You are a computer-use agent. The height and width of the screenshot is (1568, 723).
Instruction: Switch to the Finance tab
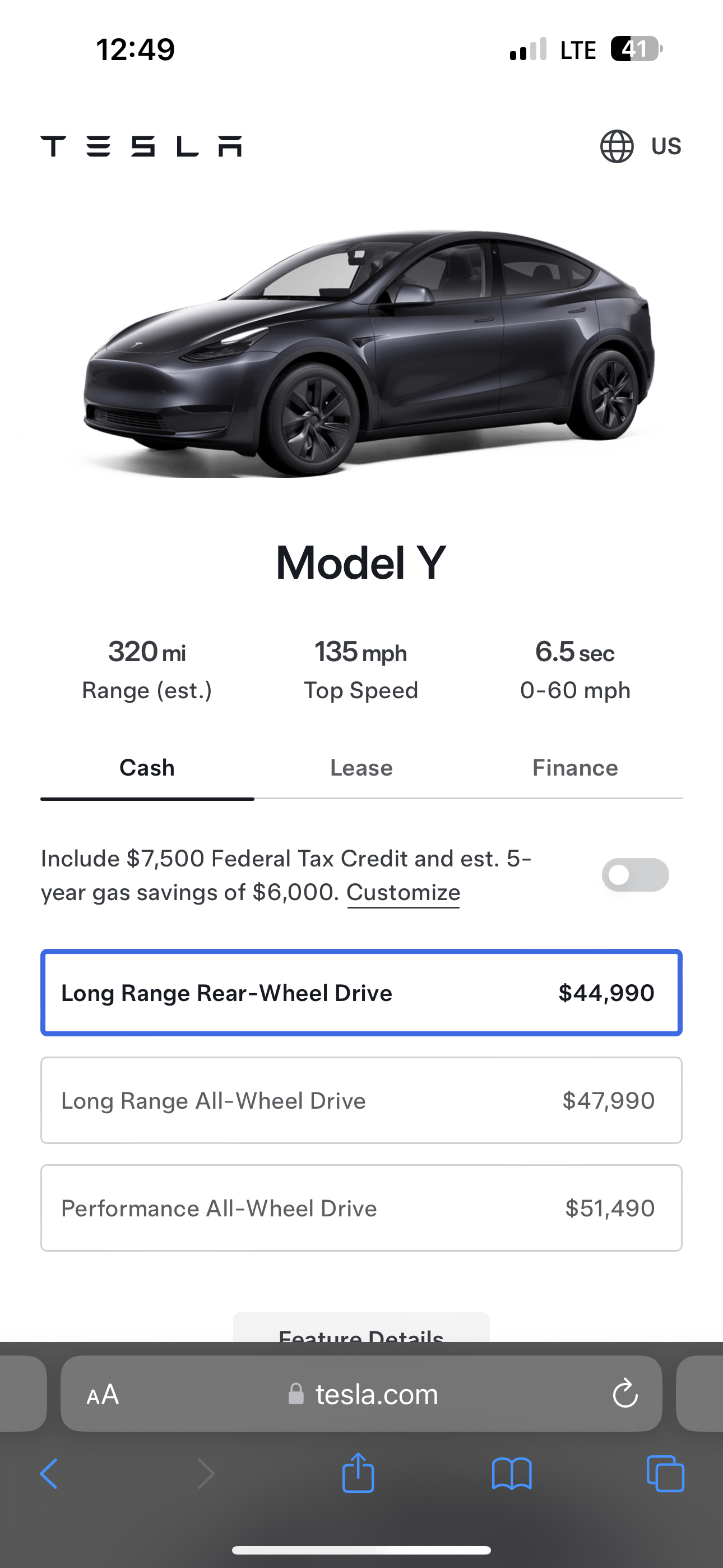click(x=575, y=768)
